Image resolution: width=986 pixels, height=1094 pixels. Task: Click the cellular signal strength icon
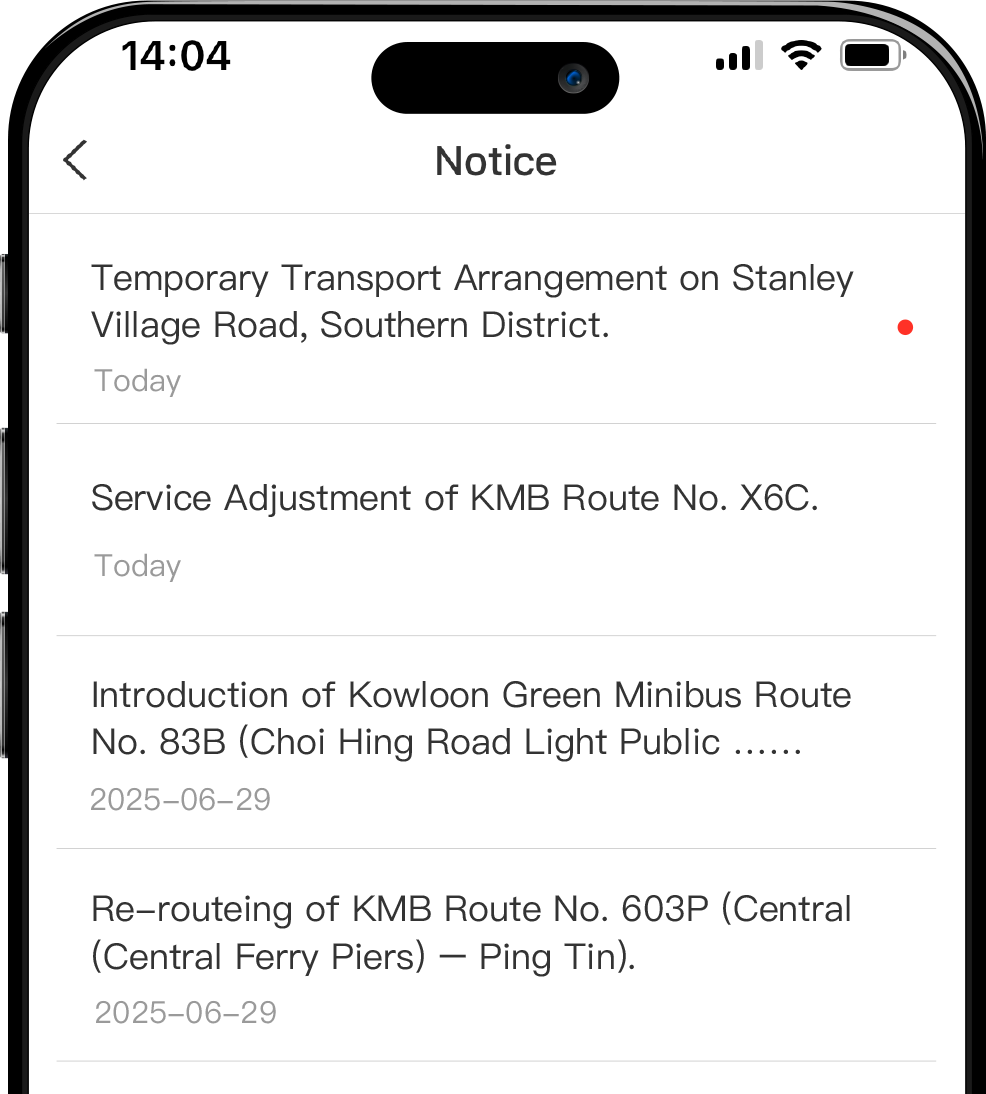(737, 57)
